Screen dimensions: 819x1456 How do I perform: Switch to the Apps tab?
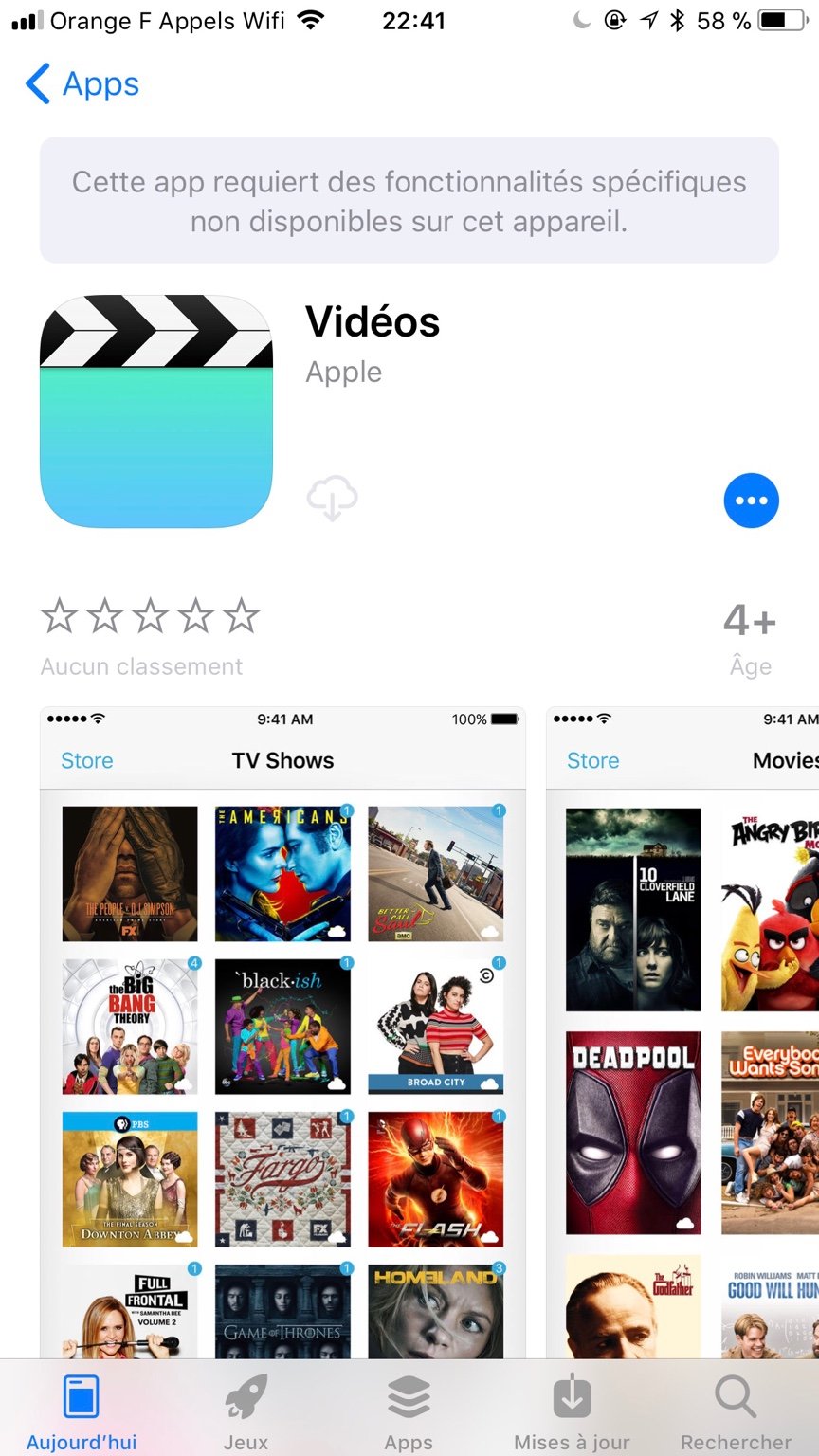[x=409, y=1410]
